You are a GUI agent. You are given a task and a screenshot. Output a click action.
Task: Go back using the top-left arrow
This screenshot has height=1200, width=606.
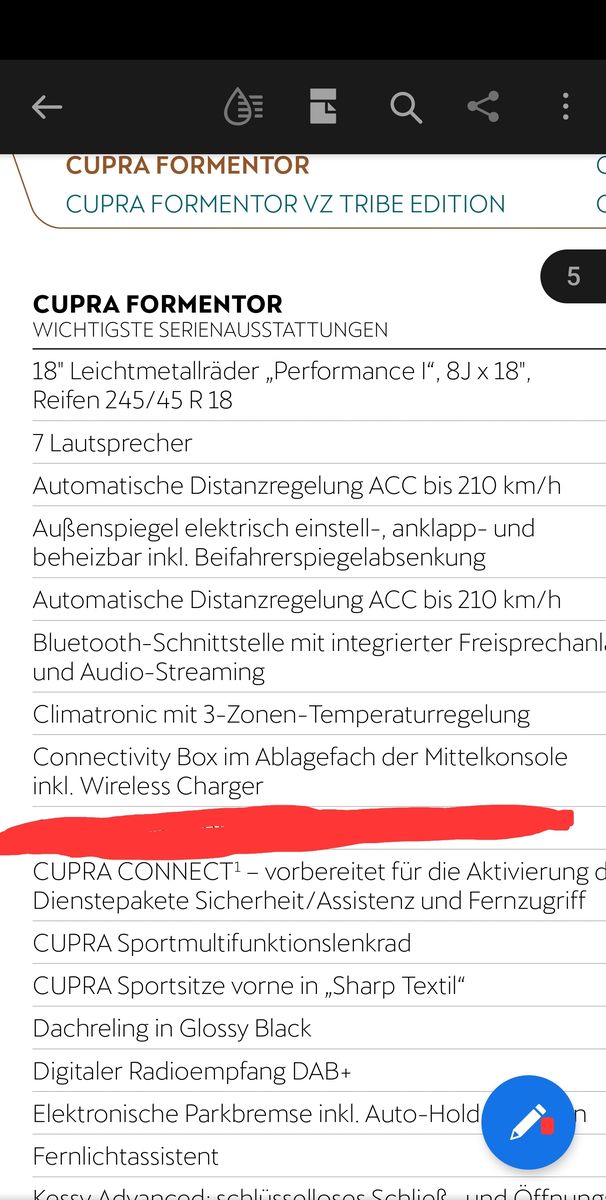pyautogui.click(x=47, y=107)
